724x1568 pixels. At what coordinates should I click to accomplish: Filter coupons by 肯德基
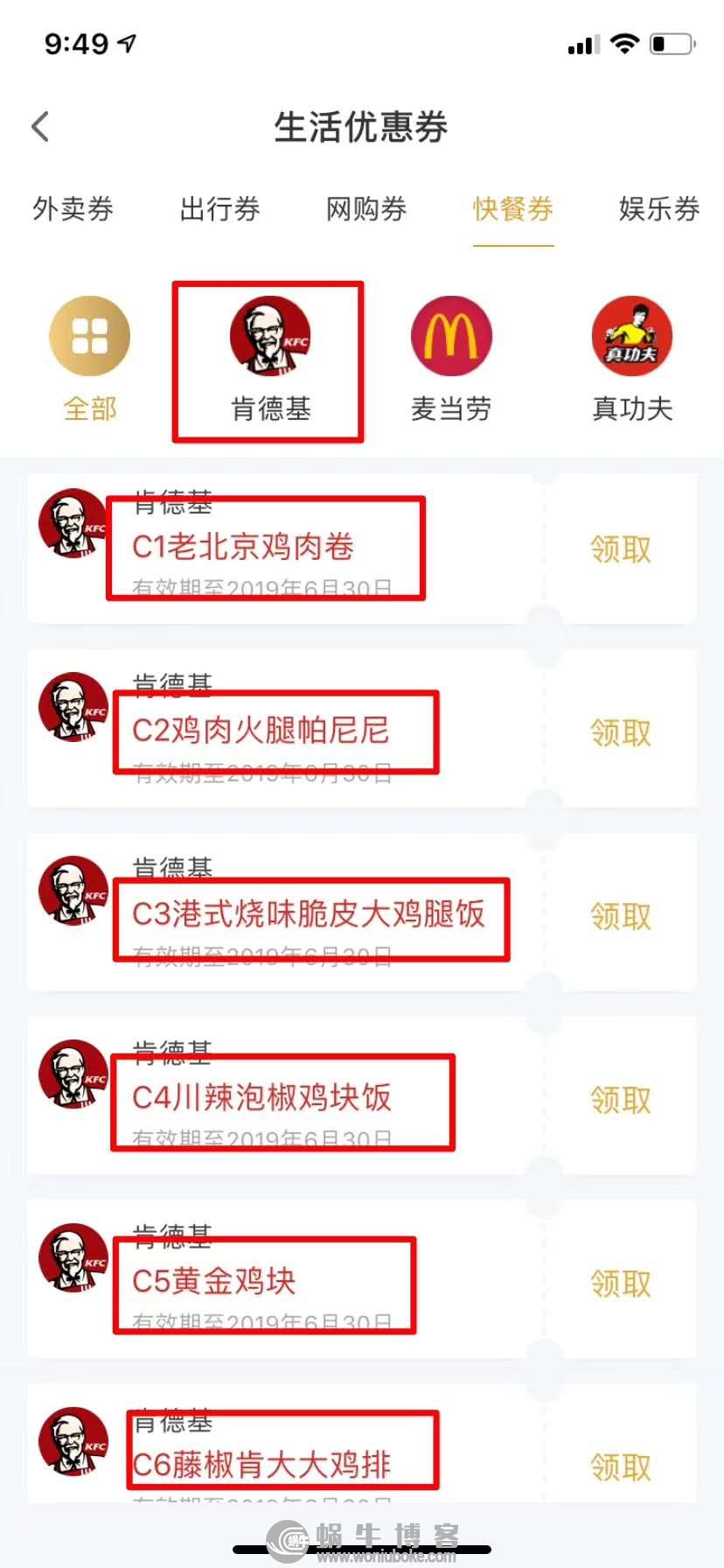[270, 359]
